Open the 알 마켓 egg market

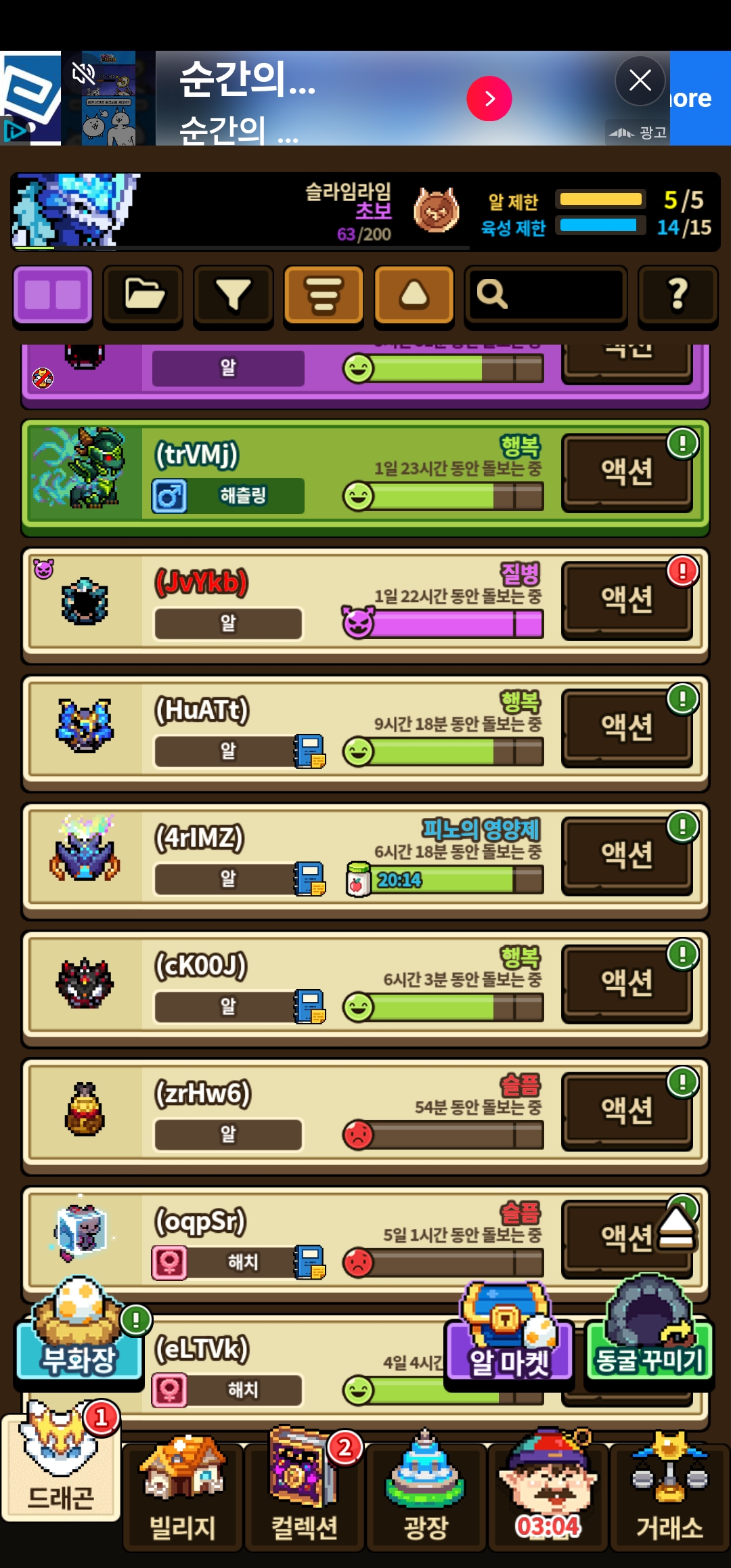coord(509,1337)
